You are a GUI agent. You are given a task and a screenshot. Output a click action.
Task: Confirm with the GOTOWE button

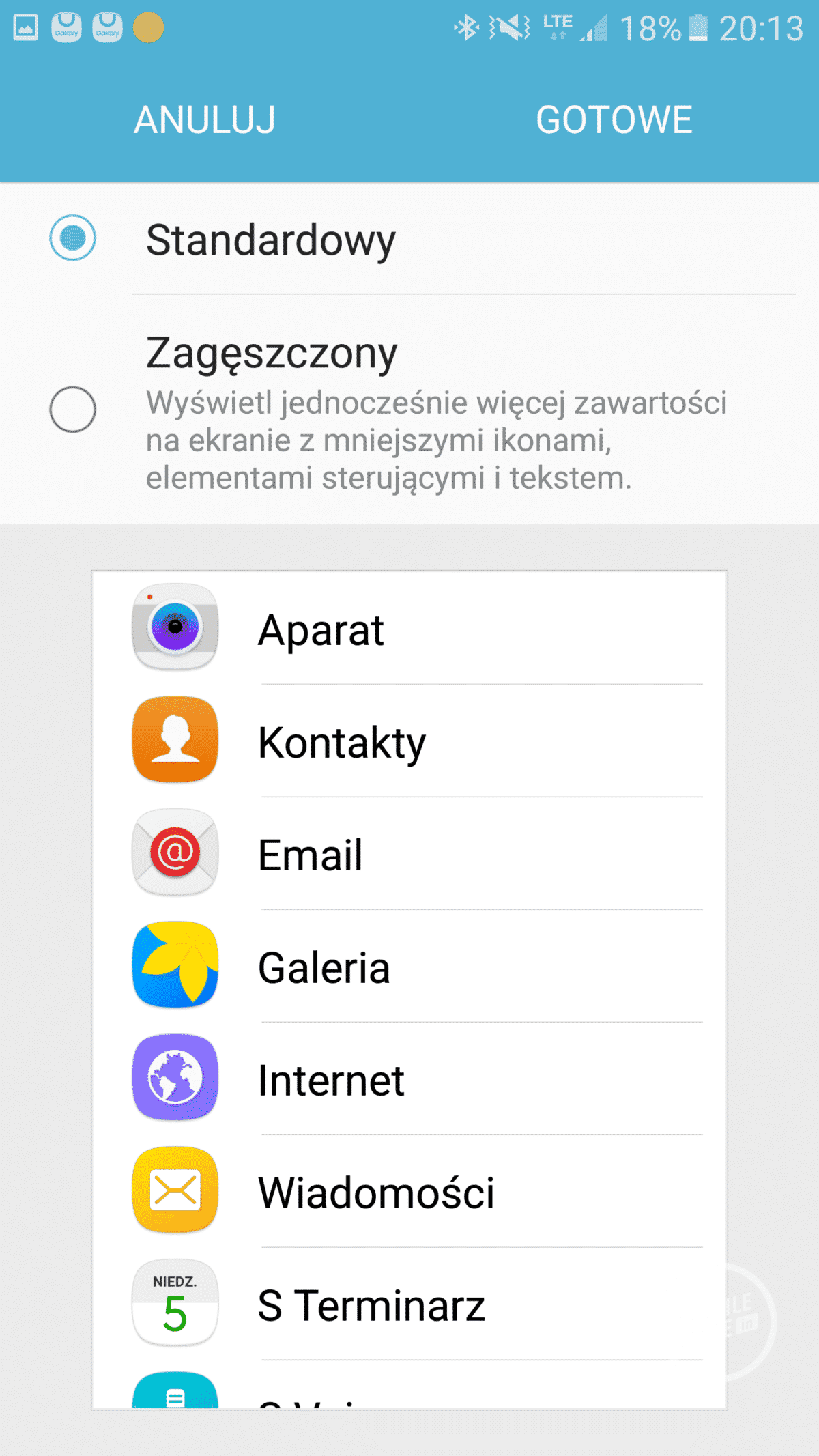coord(614,120)
